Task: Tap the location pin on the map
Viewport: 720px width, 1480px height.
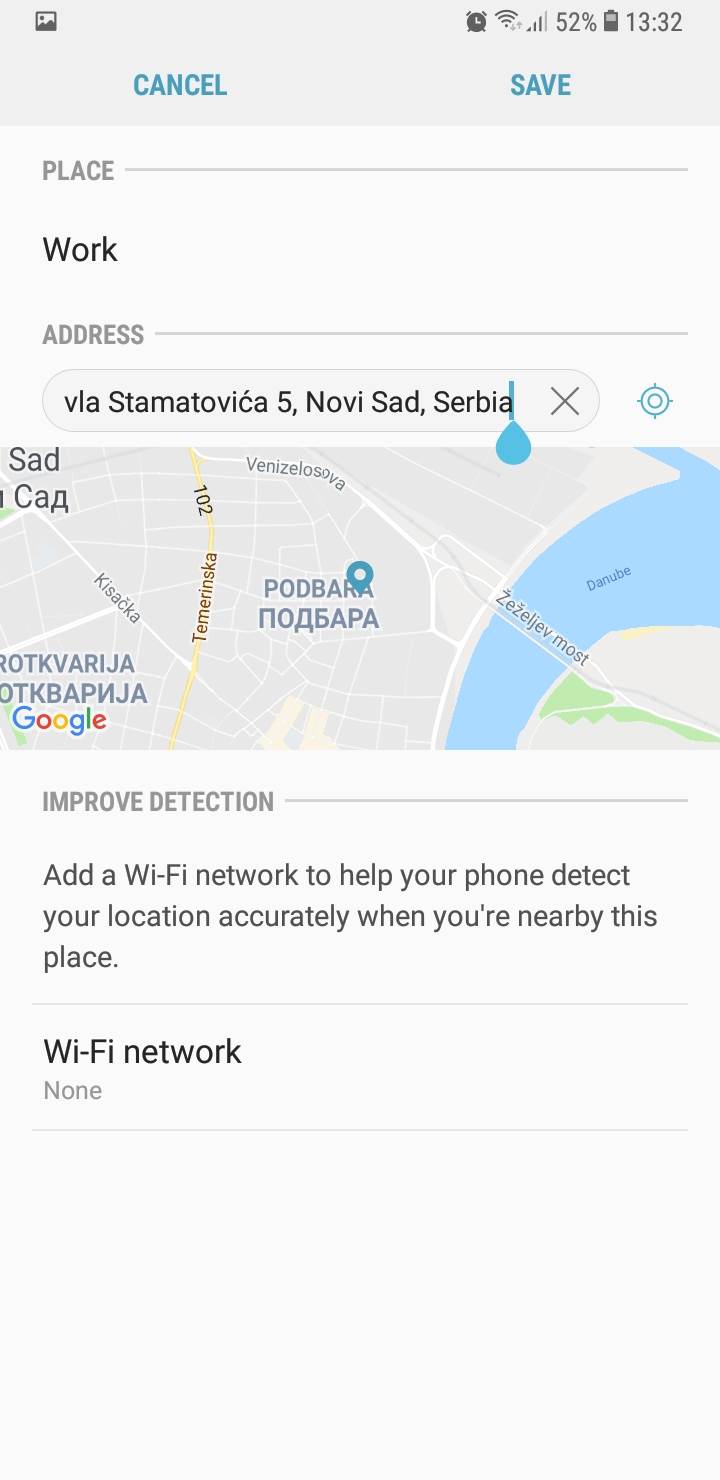Action: [x=359, y=576]
